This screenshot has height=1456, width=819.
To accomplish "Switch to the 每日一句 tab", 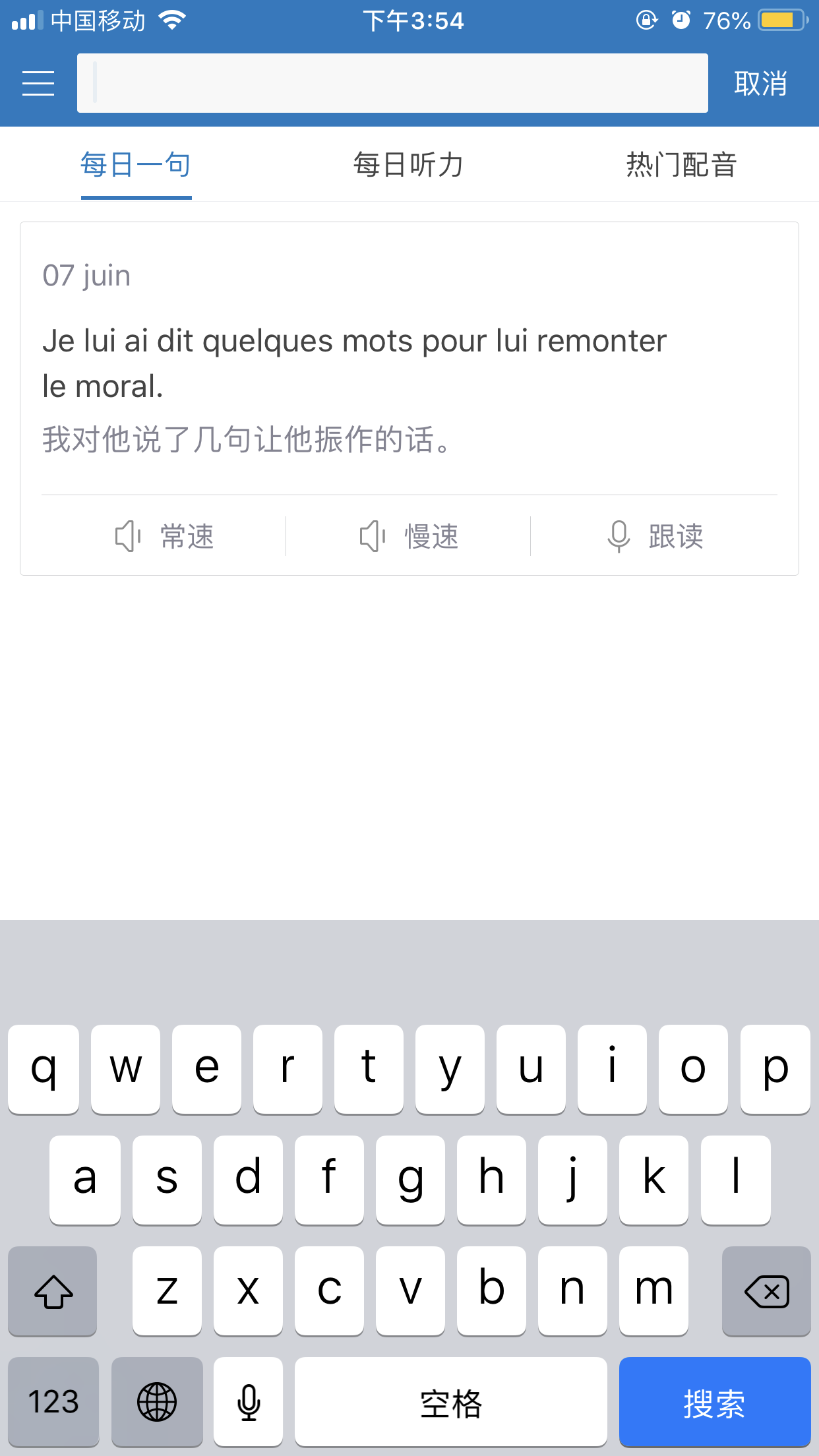I will point(136,165).
